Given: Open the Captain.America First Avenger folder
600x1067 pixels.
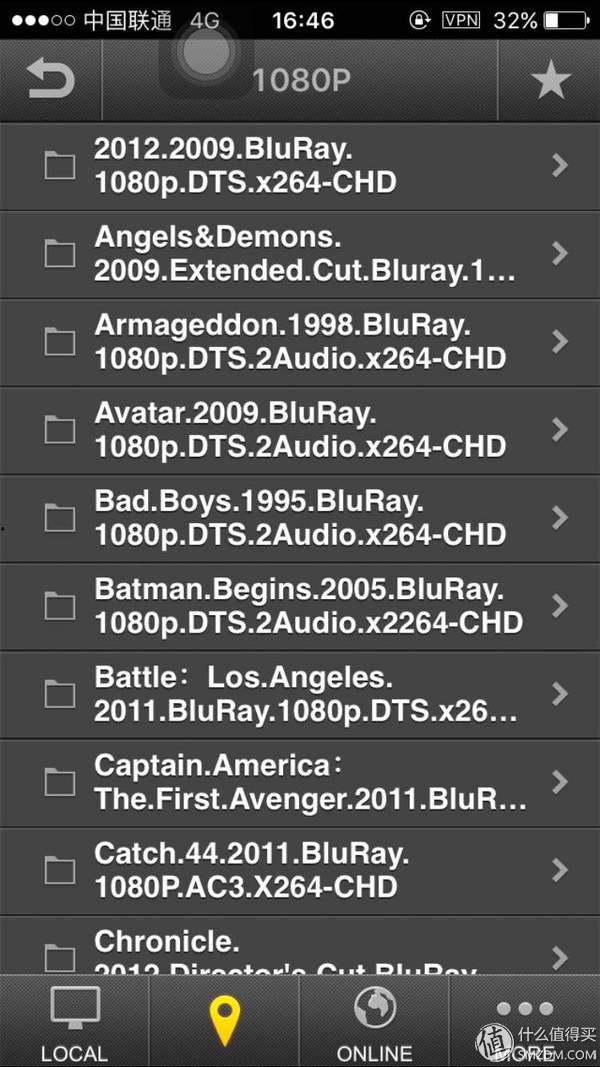Looking at the screenshot, I should point(300,782).
